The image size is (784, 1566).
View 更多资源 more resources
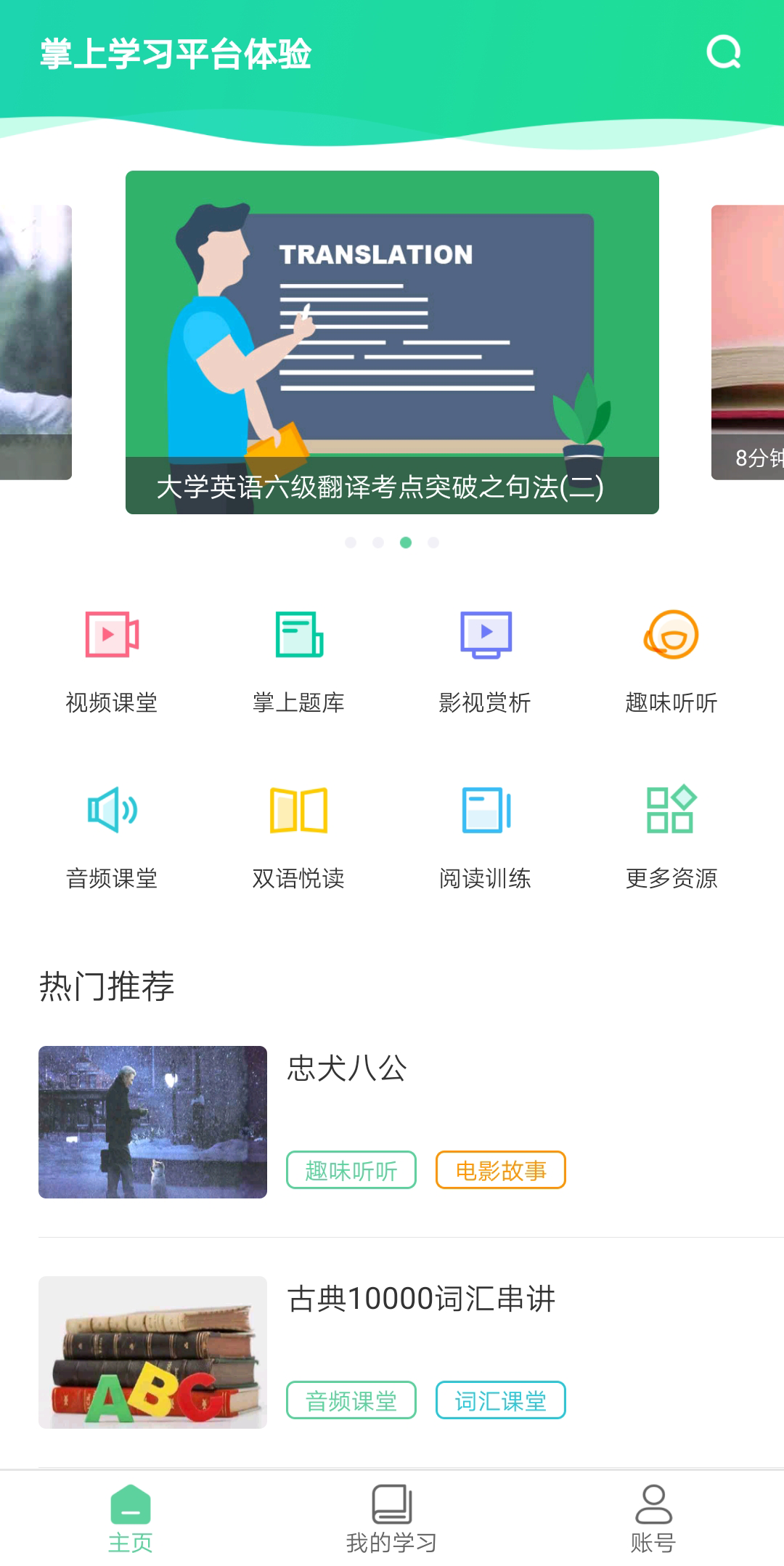click(x=671, y=835)
